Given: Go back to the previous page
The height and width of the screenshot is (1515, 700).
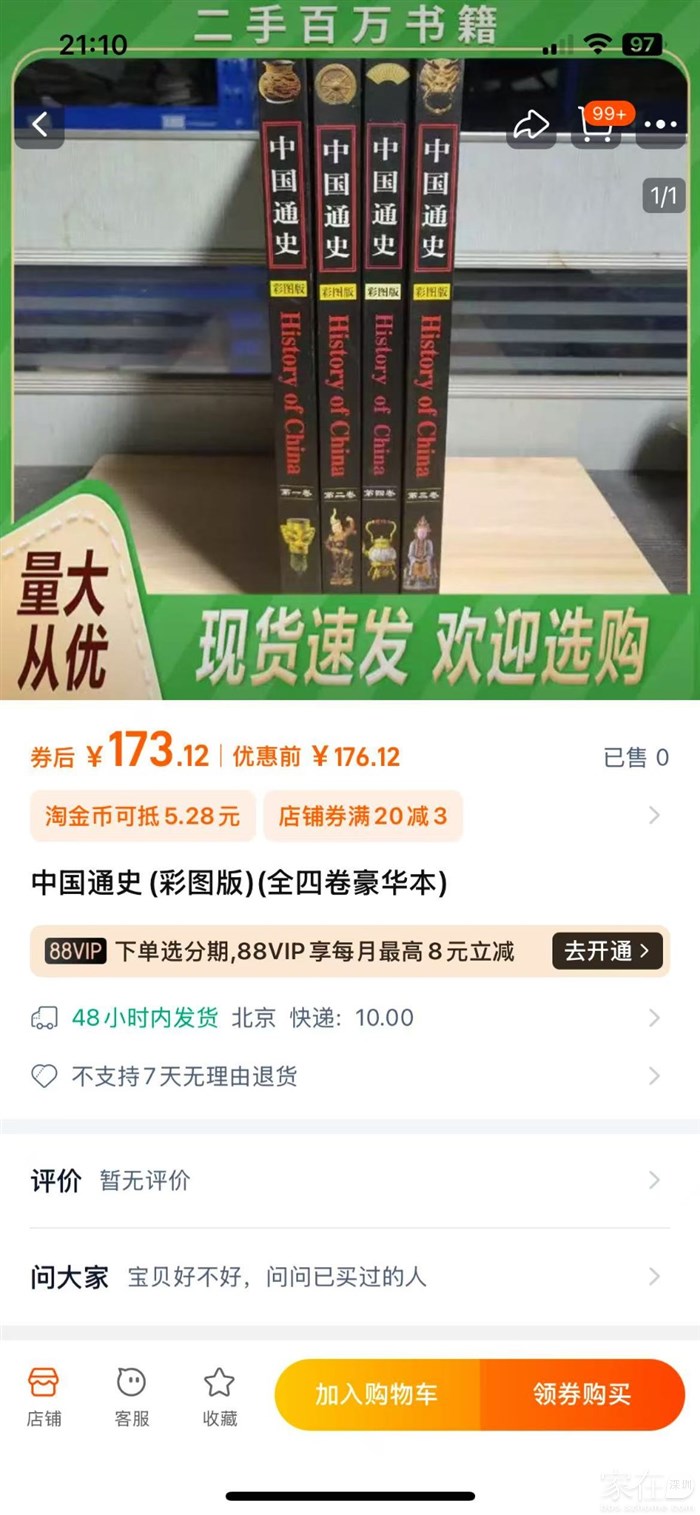Looking at the screenshot, I should click(x=40, y=125).
